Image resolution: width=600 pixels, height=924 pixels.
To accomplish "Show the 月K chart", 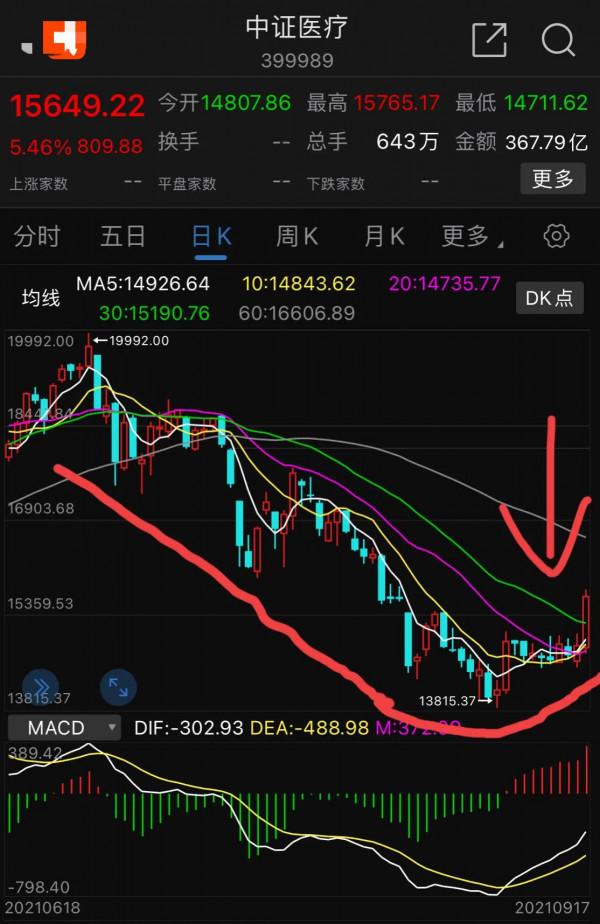I will [x=384, y=236].
